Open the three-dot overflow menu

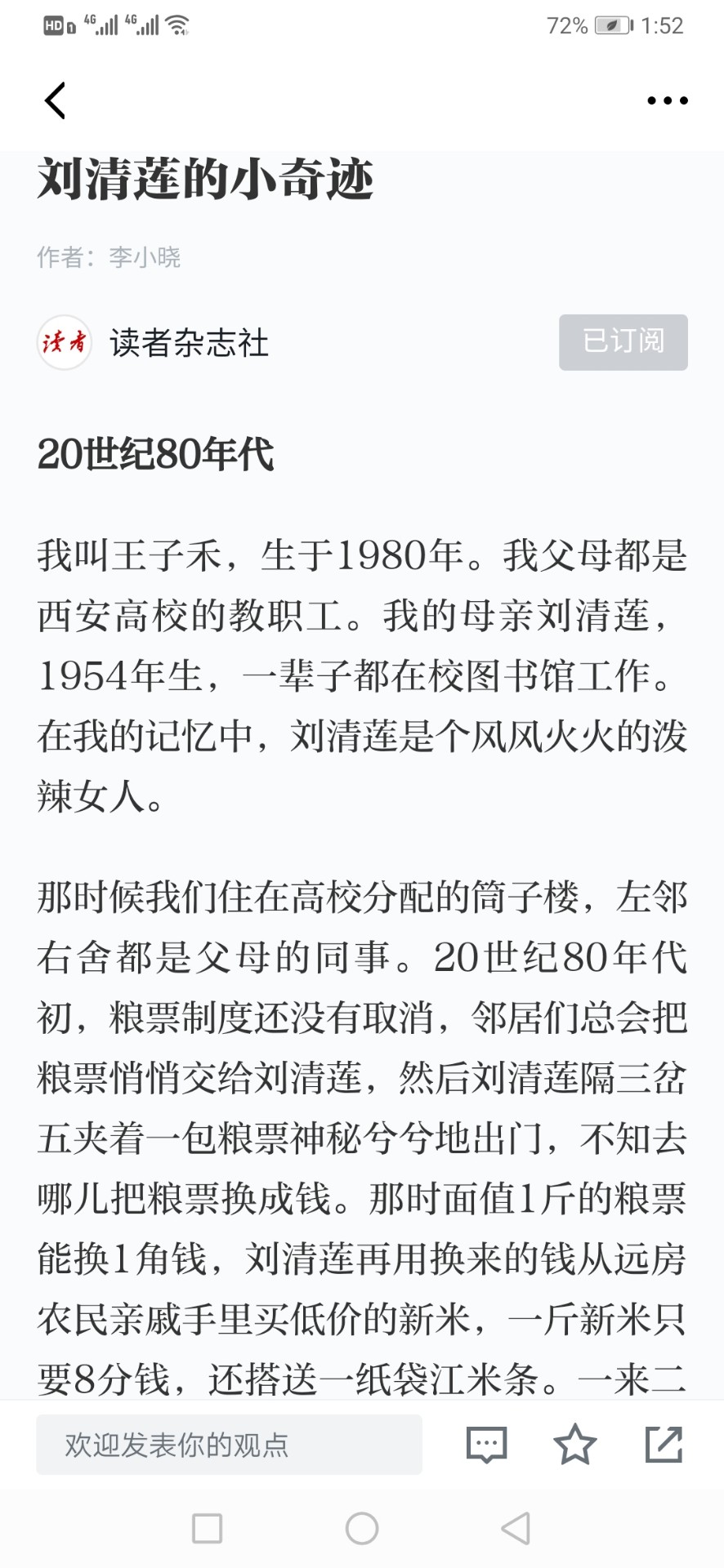pos(667,100)
